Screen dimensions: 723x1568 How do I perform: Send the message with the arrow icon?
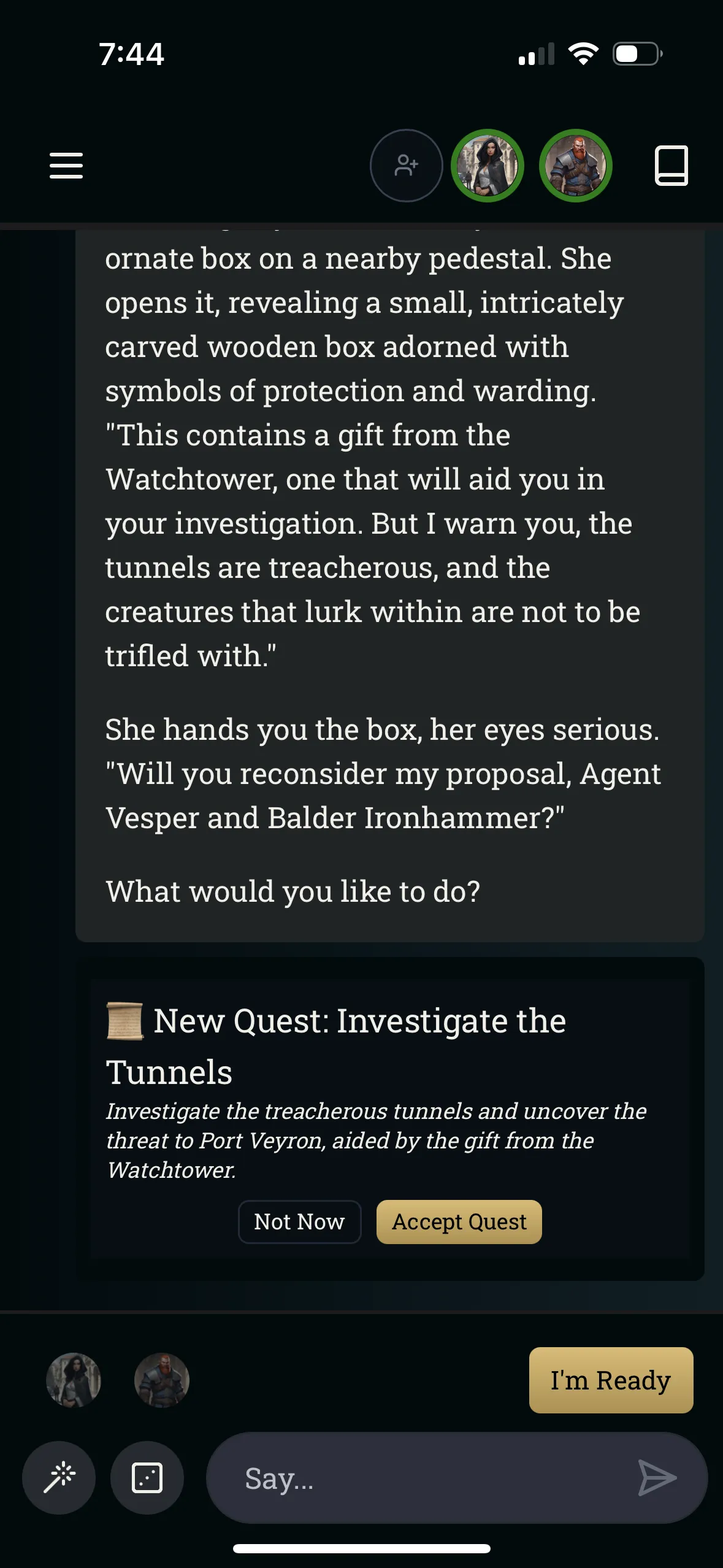pyautogui.click(x=657, y=1477)
